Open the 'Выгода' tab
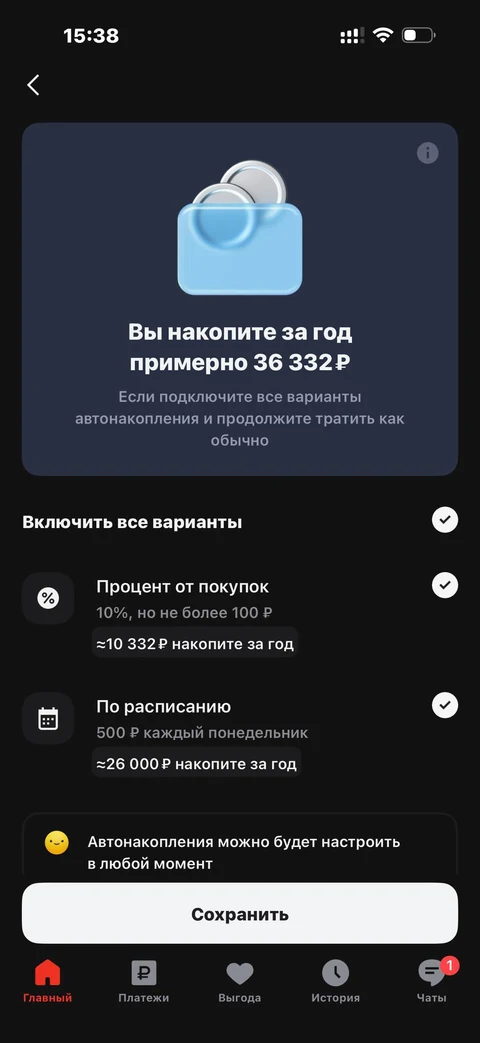 240,982
